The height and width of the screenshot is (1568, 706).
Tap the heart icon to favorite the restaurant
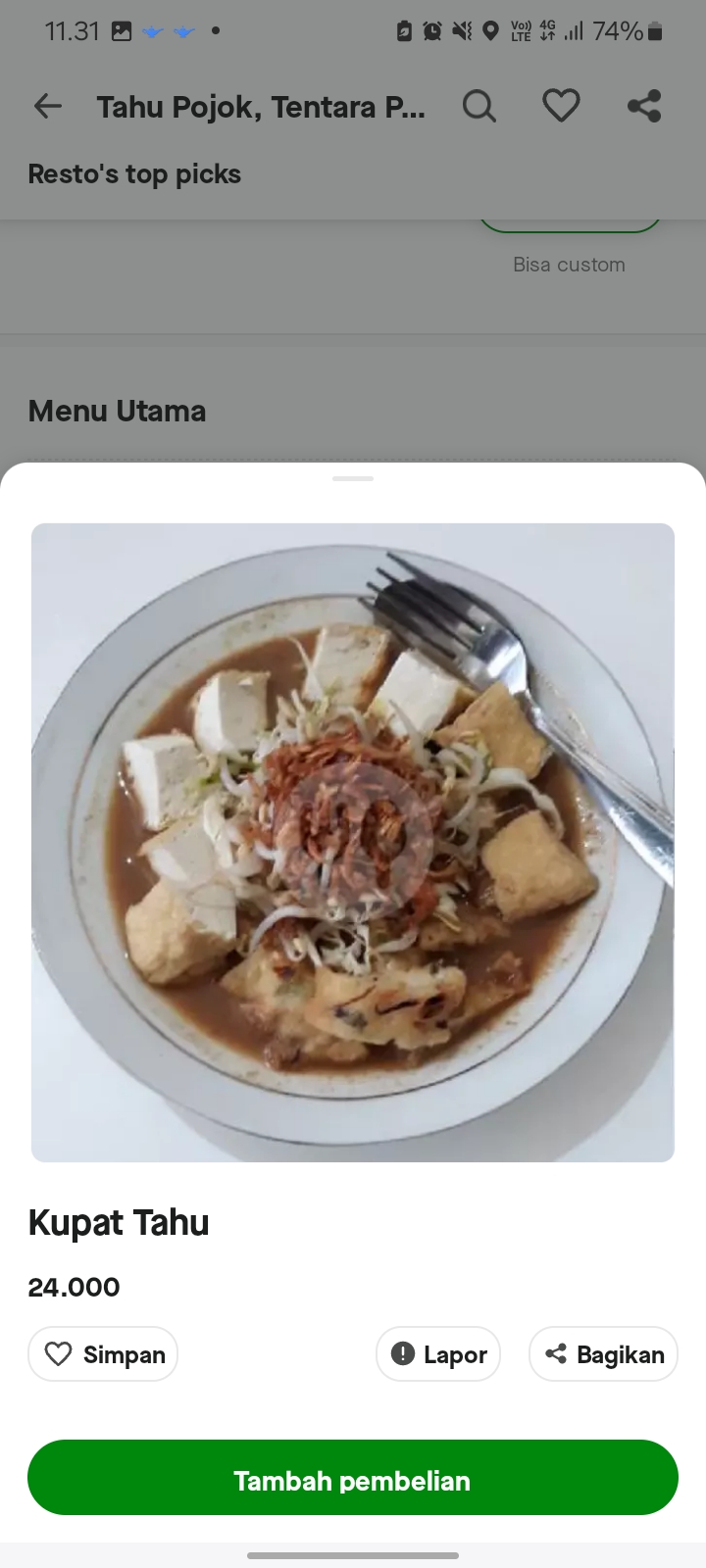click(561, 106)
